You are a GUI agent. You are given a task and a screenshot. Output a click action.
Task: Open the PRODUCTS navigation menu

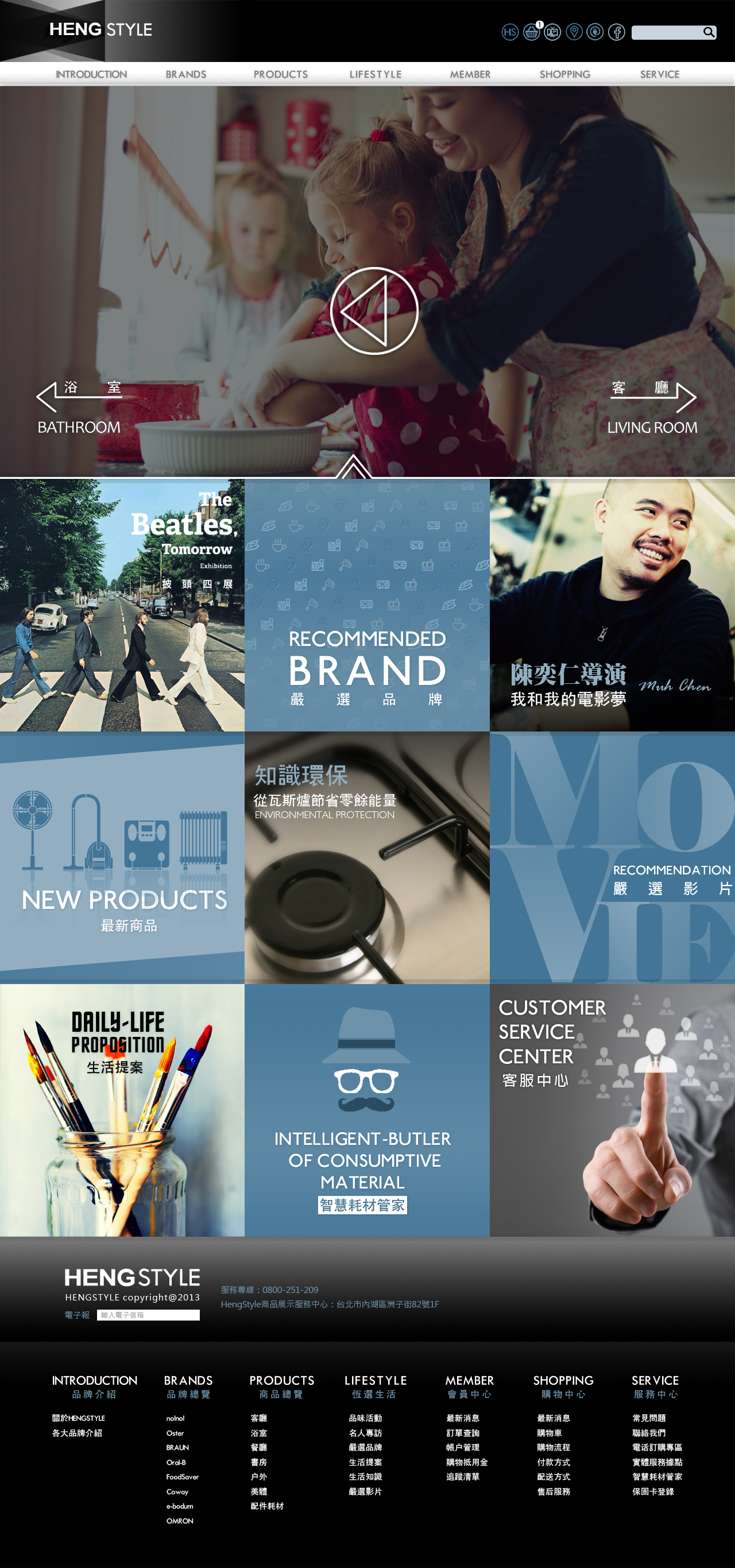(280, 74)
